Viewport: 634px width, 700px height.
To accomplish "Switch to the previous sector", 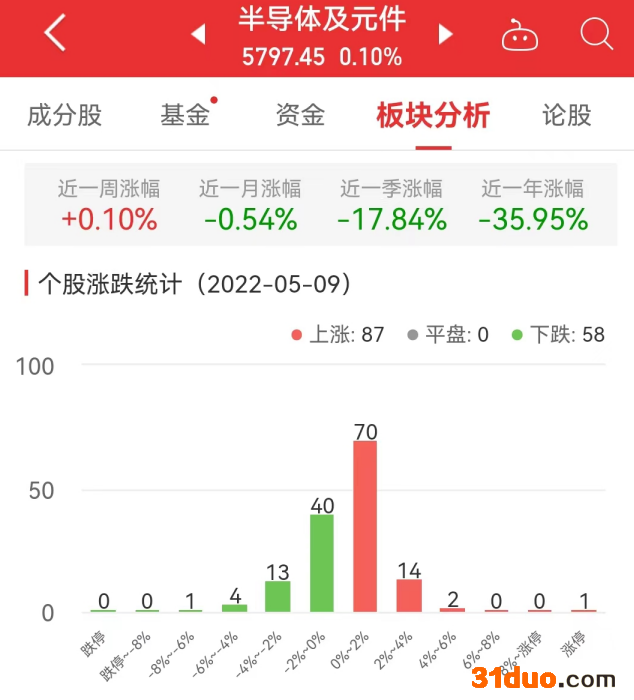I will 198,34.
